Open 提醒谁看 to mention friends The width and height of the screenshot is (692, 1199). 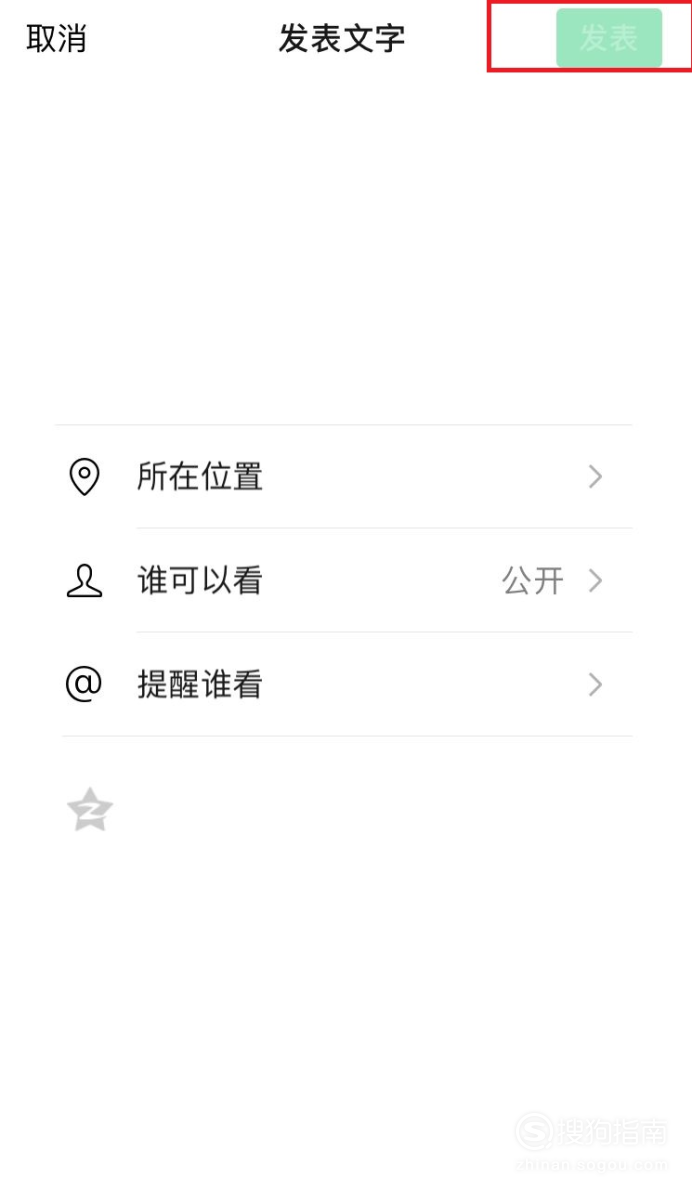point(343,684)
